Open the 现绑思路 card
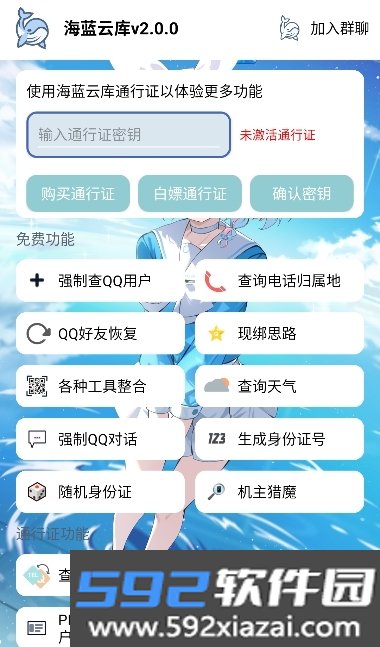Image resolution: width=380 pixels, height=647 pixels. click(x=279, y=333)
